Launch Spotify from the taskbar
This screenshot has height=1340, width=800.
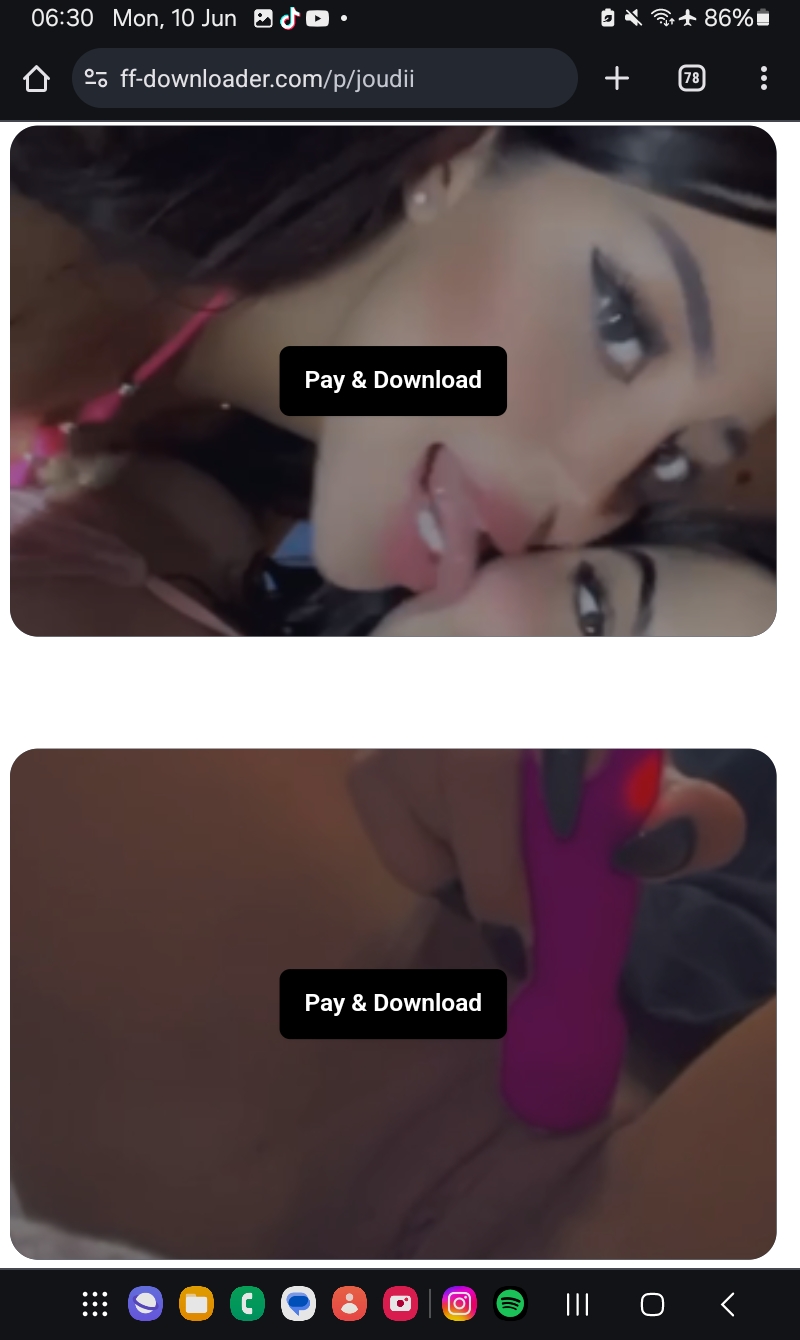(x=510, y=1304)
